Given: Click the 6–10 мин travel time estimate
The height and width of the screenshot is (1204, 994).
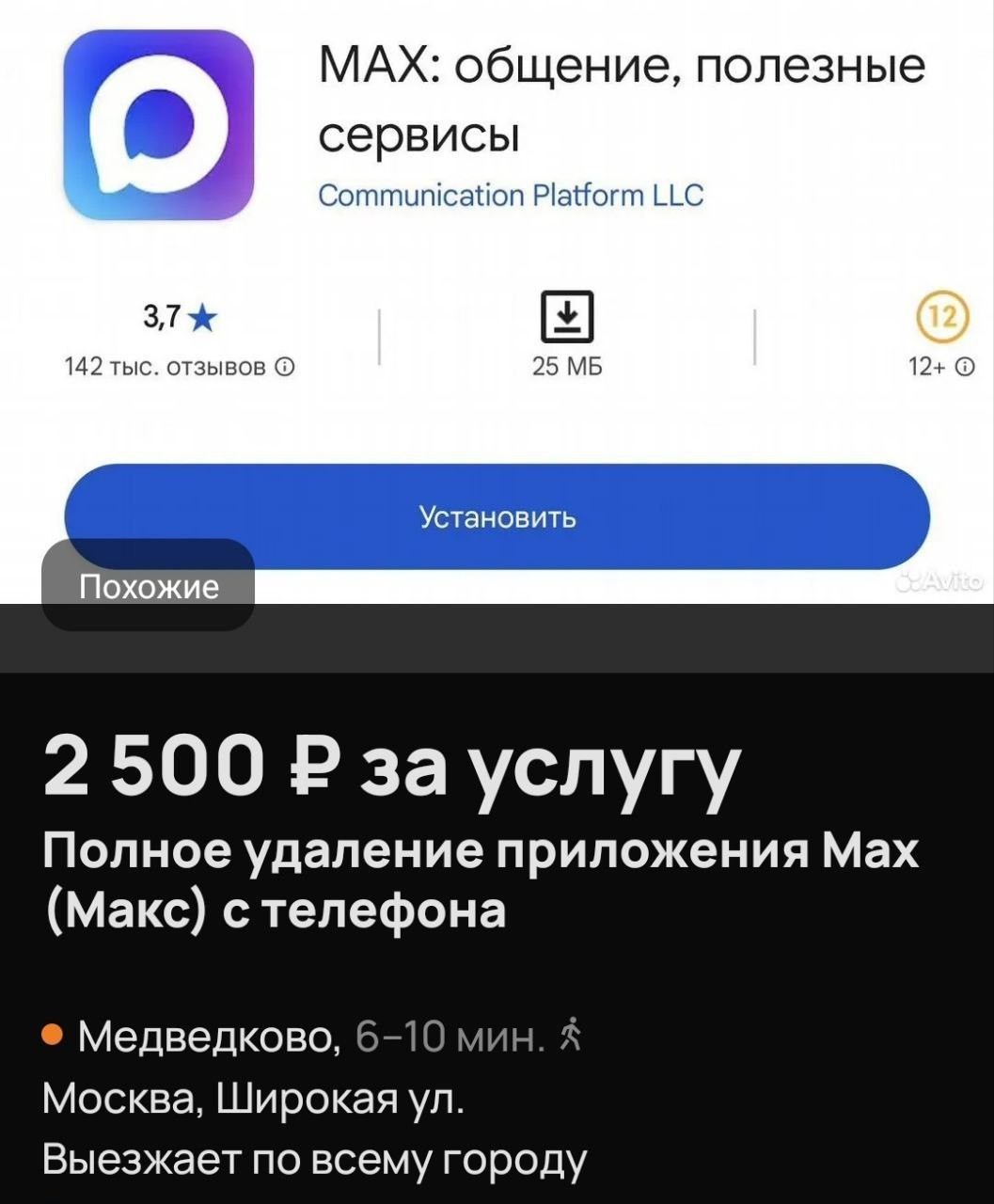Looking at the screenshot, I should [x=450, y=1035].
